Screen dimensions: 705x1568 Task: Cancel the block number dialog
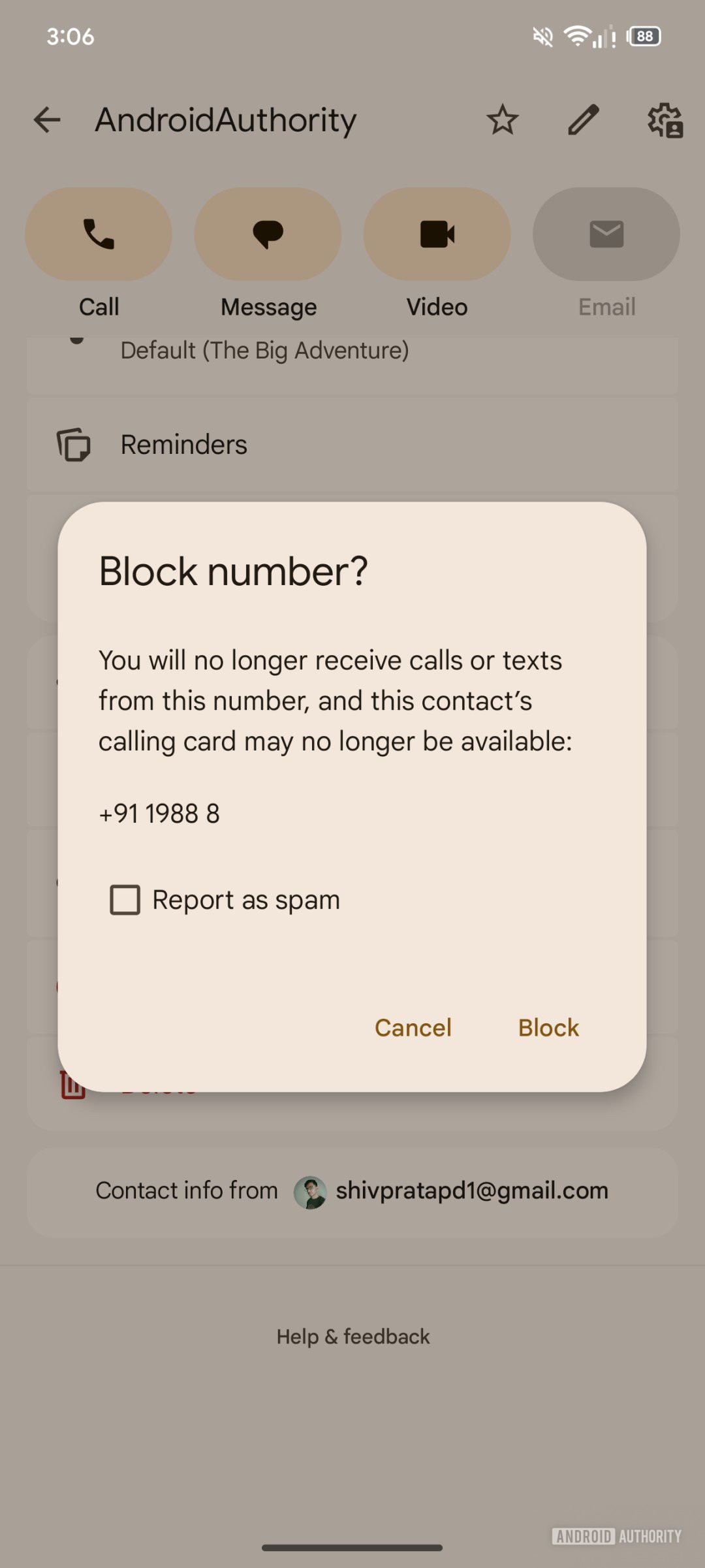[413, 1028]
